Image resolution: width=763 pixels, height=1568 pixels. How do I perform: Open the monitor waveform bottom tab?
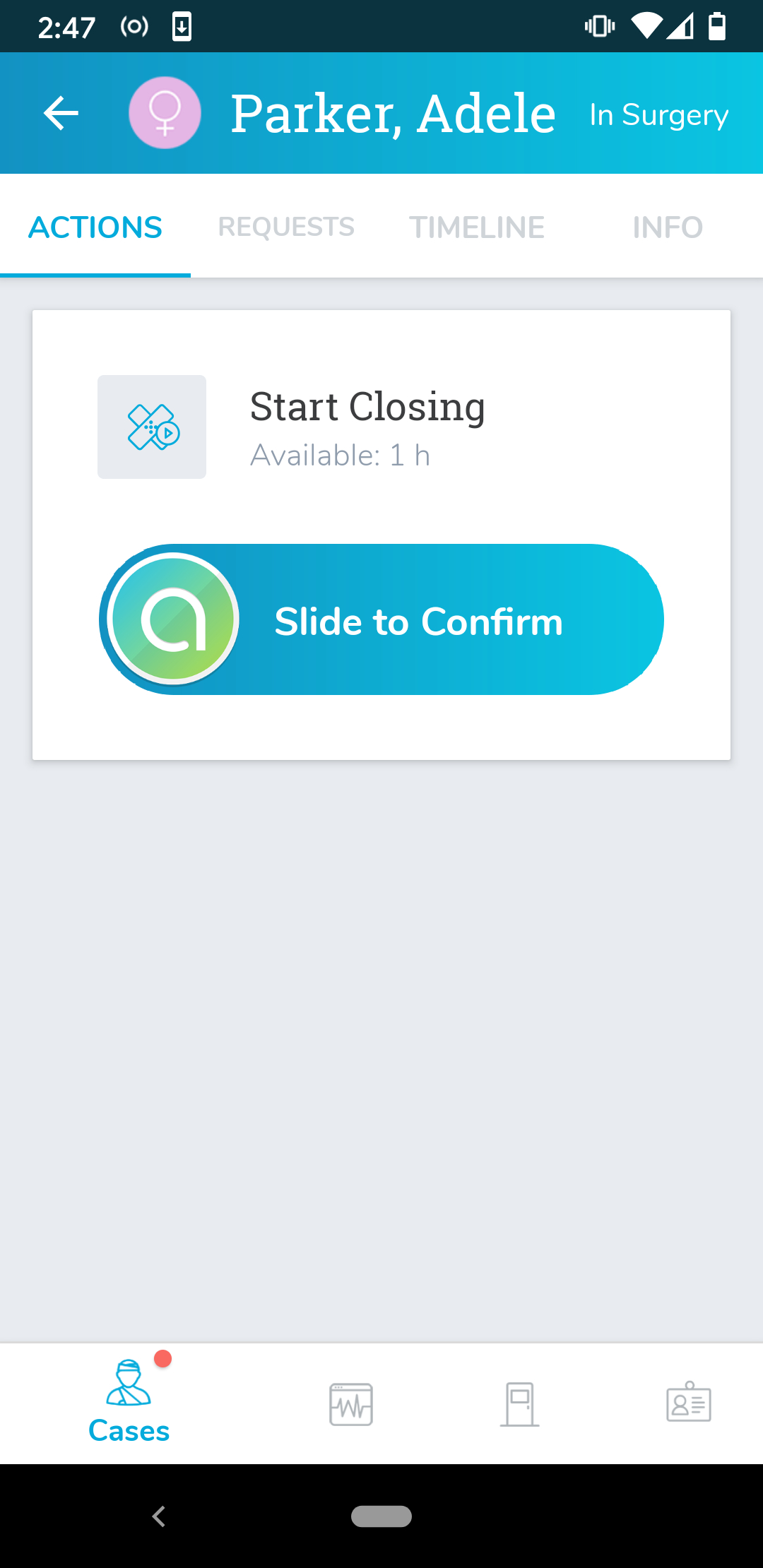pyautogui.click(x=351, y=1404)
